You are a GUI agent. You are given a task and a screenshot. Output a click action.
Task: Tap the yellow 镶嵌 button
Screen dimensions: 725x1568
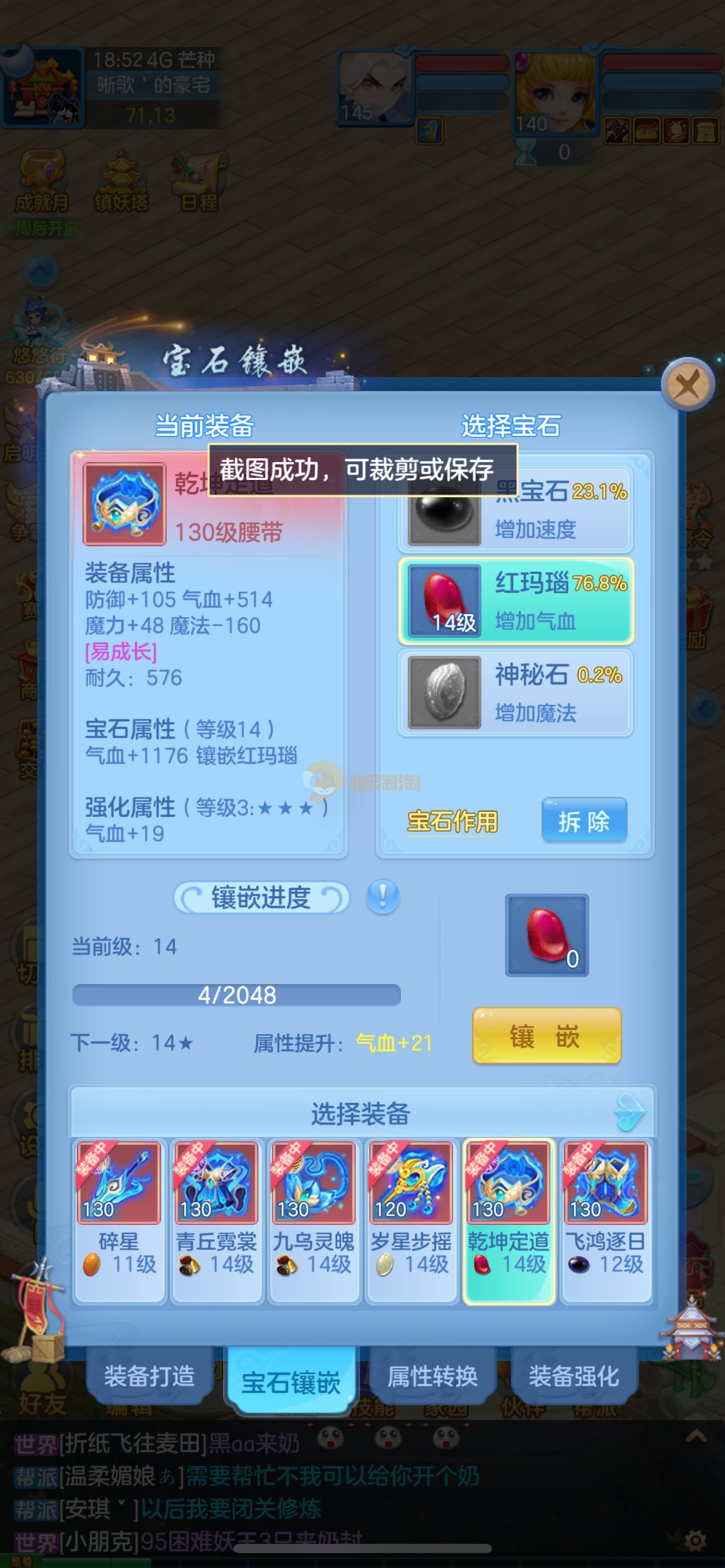(546, 1036)
